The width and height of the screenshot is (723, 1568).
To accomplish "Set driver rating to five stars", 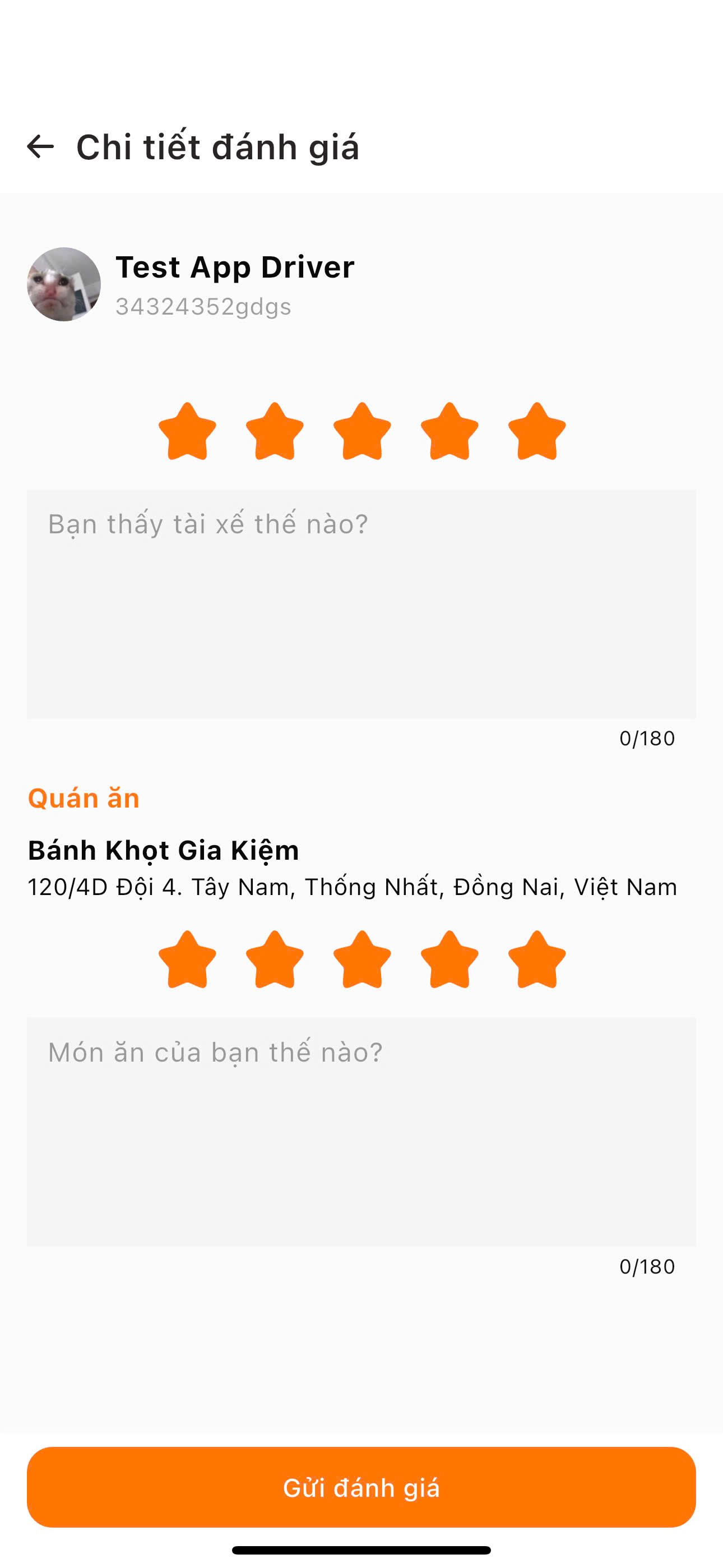I will tap(537, 432).
